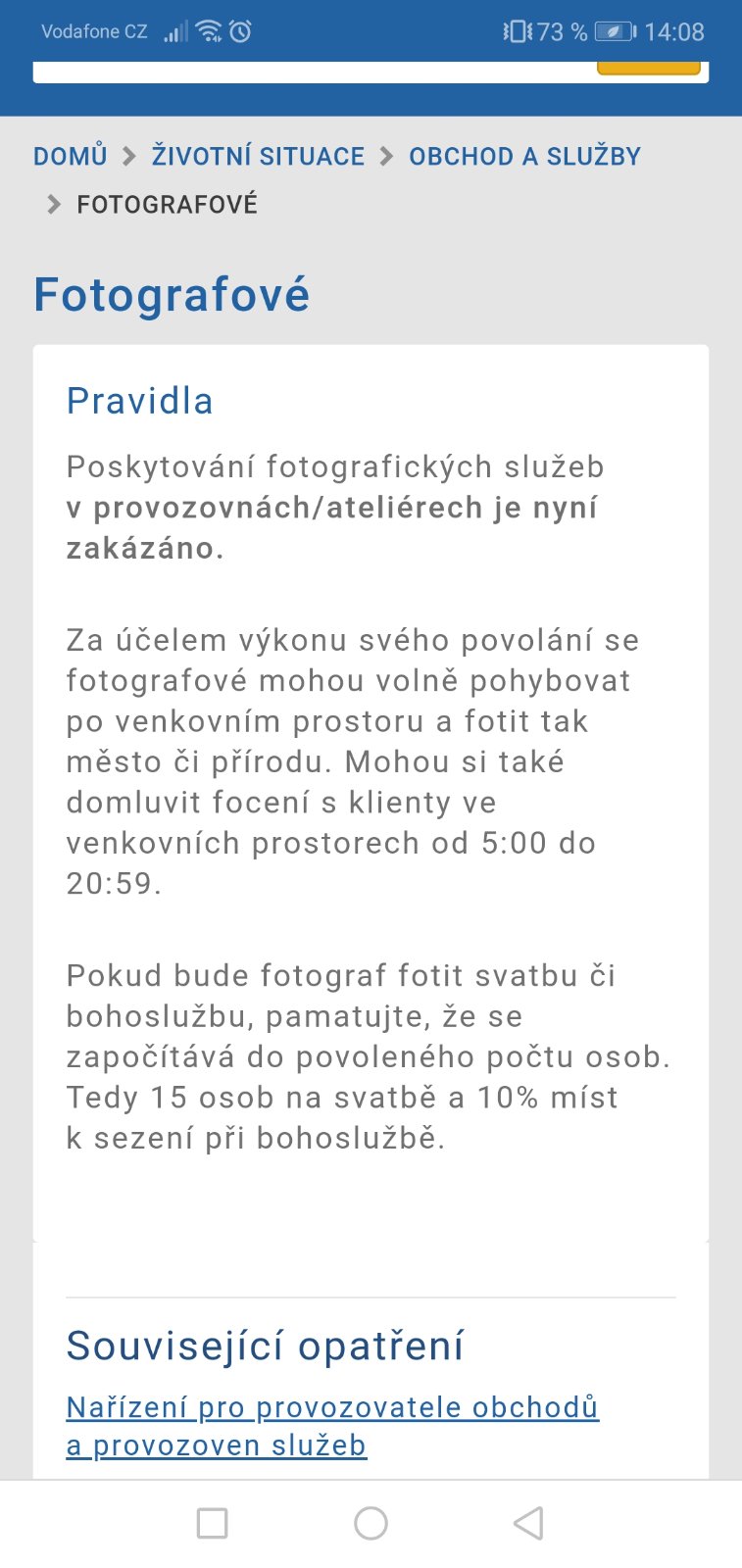Open link Nařízení pro provozovatele obchodů
This screenshot has width=742, height=1568.
point(332,1407)
